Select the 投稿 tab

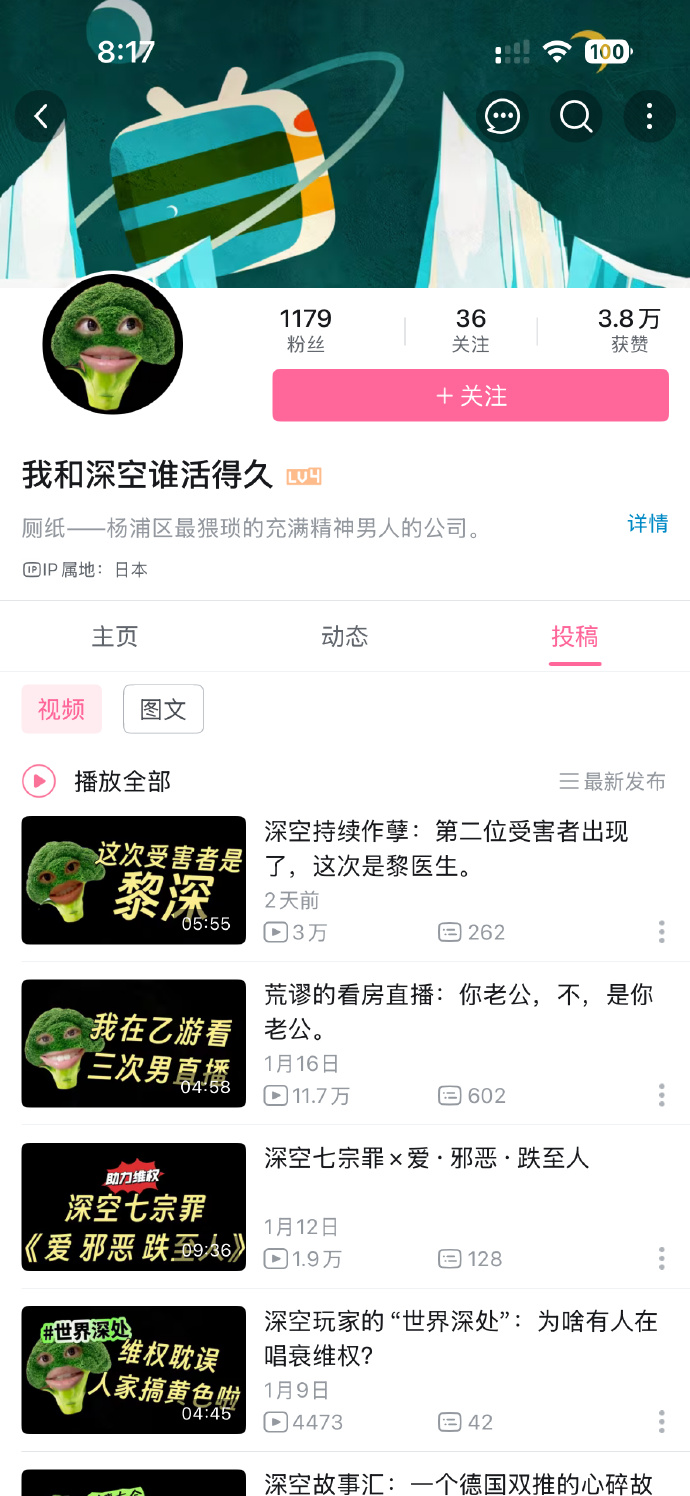575,636
